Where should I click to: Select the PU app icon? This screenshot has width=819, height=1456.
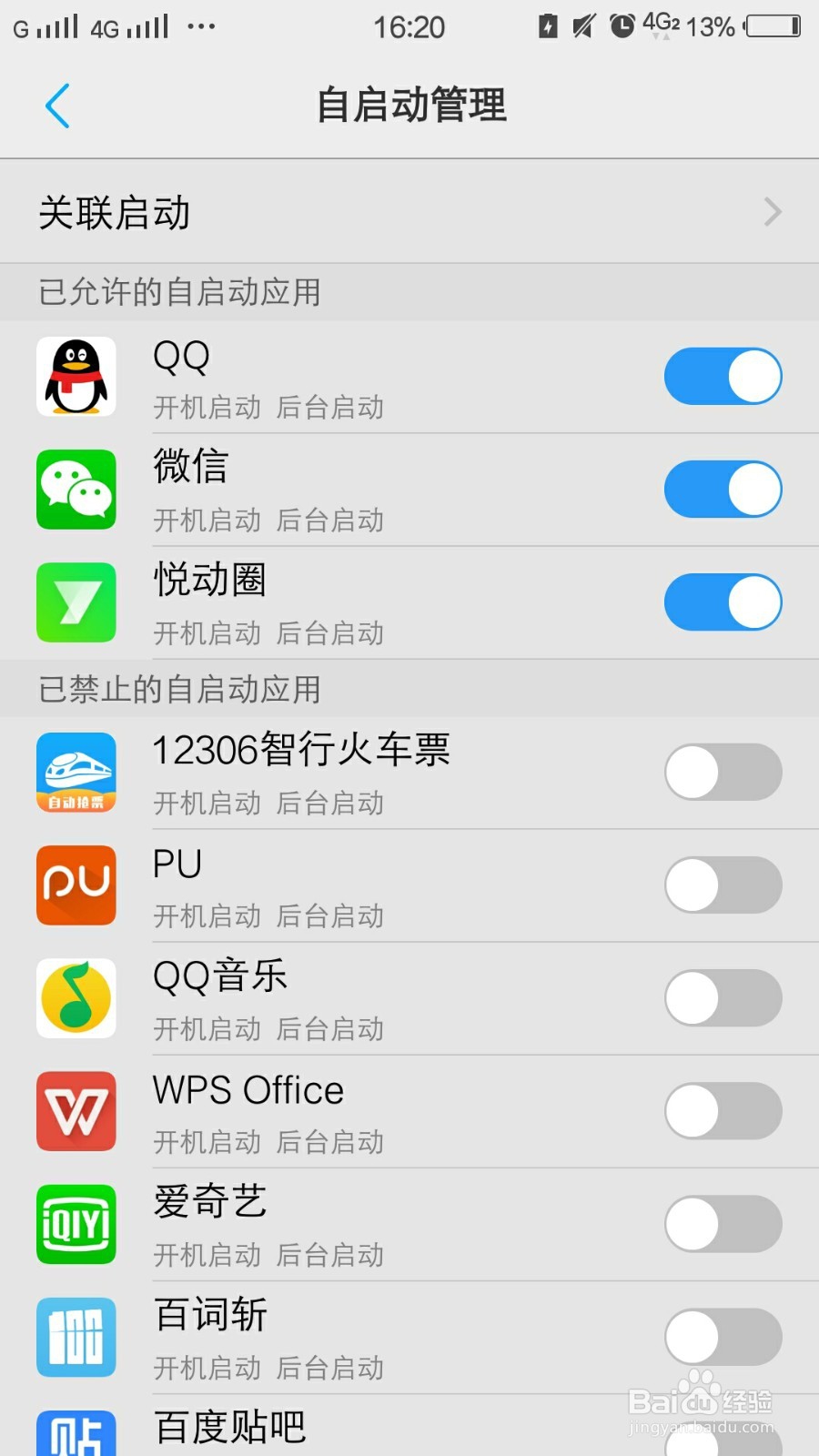(76, 885)
